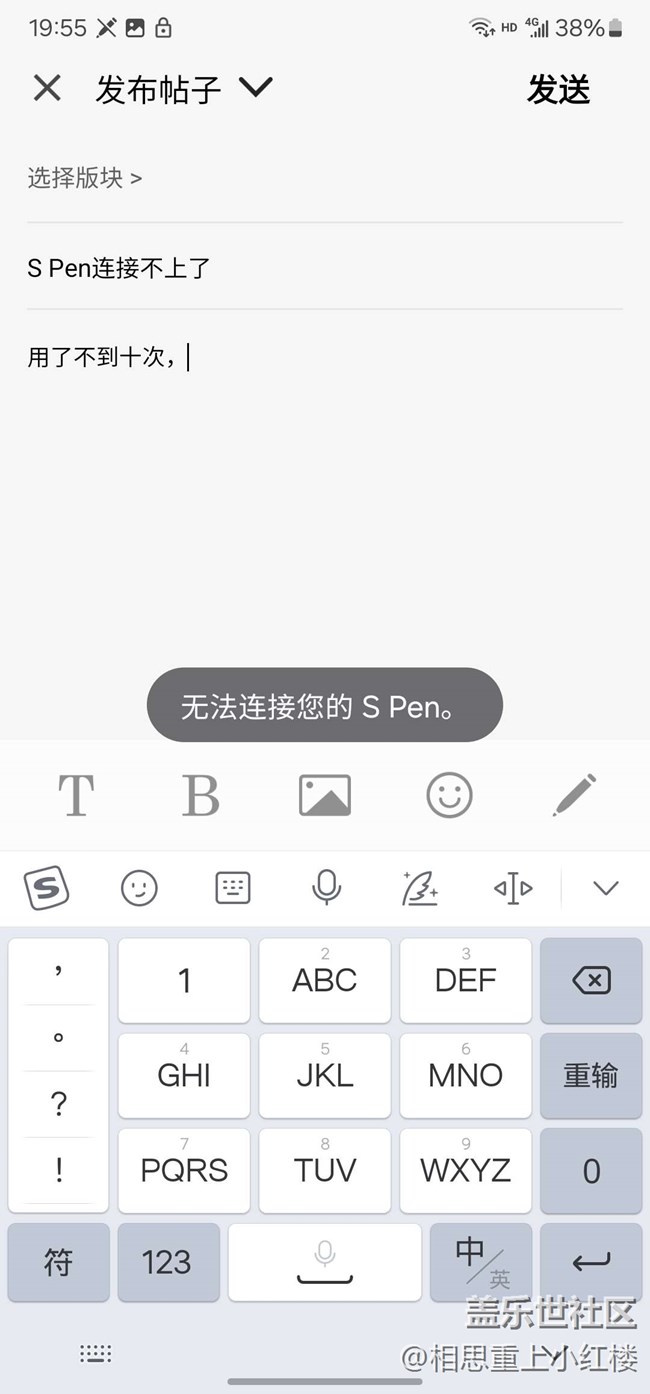Edit the title field S Pen连接不上了
This screenshot has height=1394, width=650.
325,268
